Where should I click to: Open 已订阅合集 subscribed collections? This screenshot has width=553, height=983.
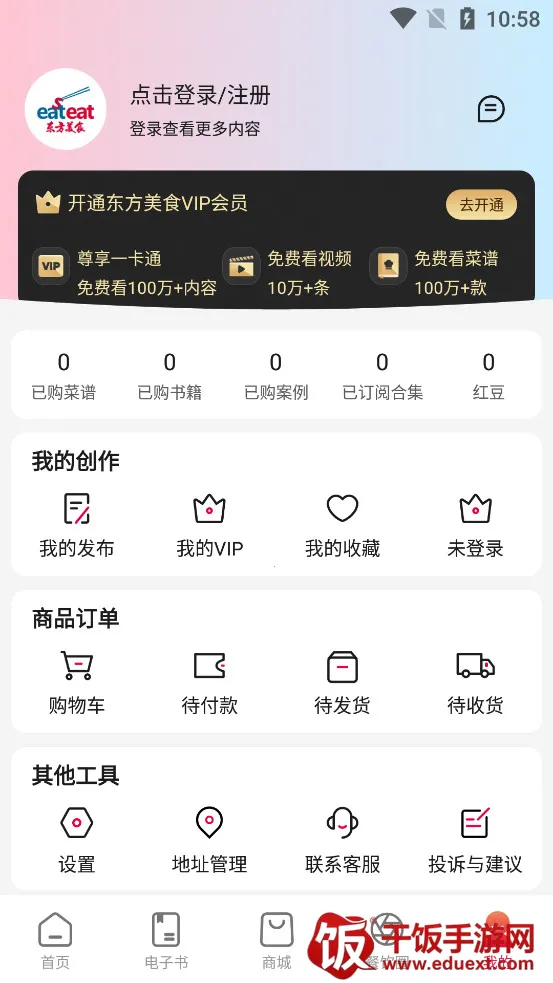[x=382, y=376]
